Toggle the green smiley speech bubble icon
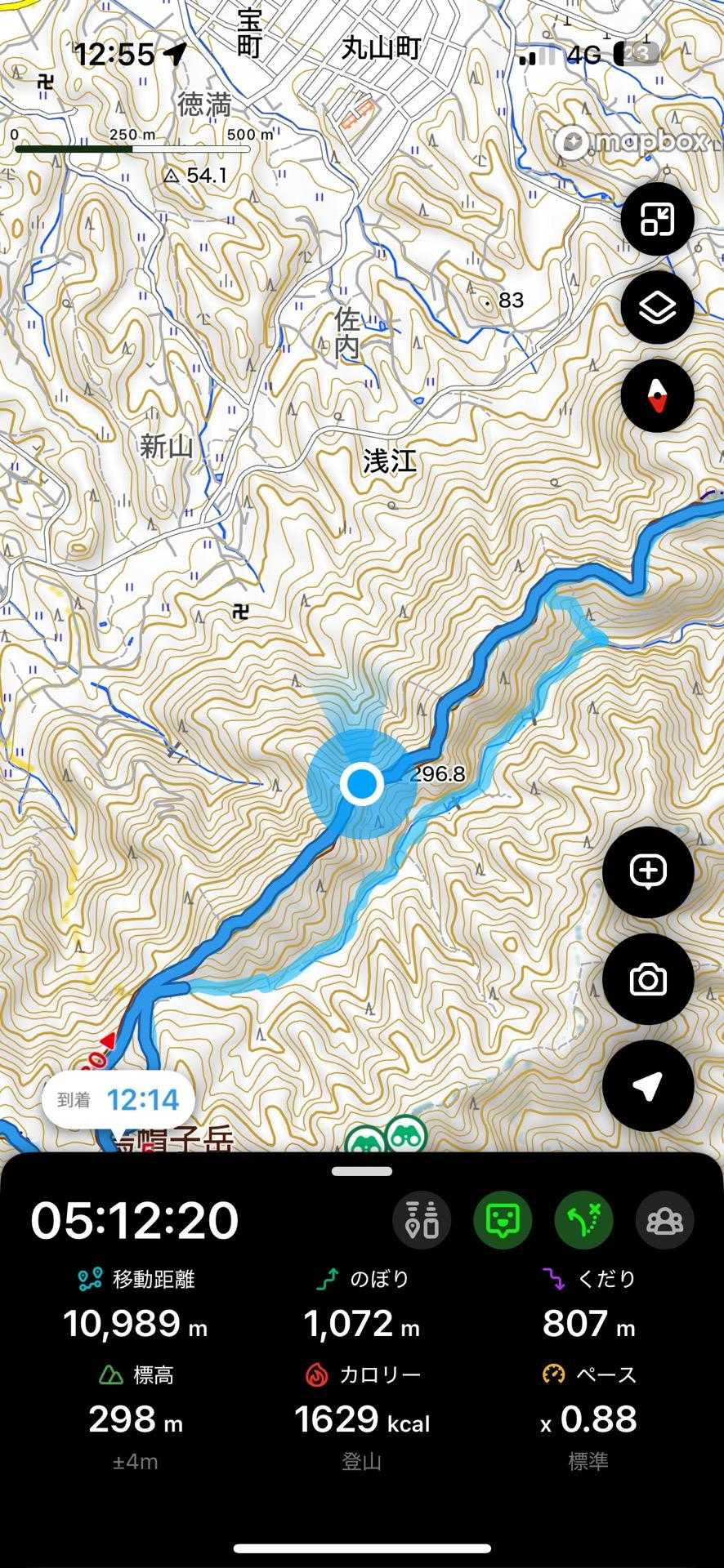 [x=503, y=1220]
